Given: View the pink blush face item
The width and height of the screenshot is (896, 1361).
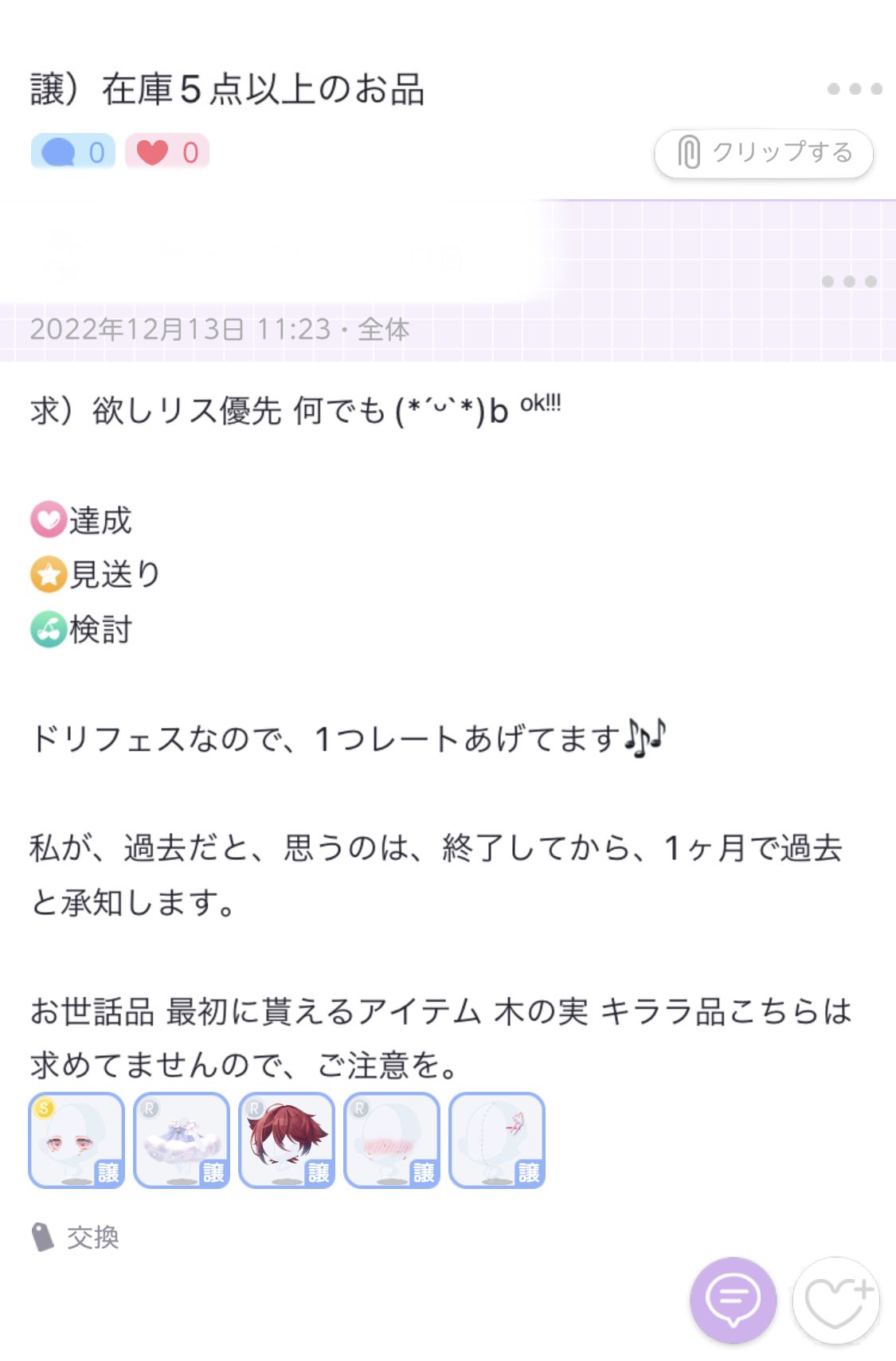Looking at the screenshot, I should 392,1140.
